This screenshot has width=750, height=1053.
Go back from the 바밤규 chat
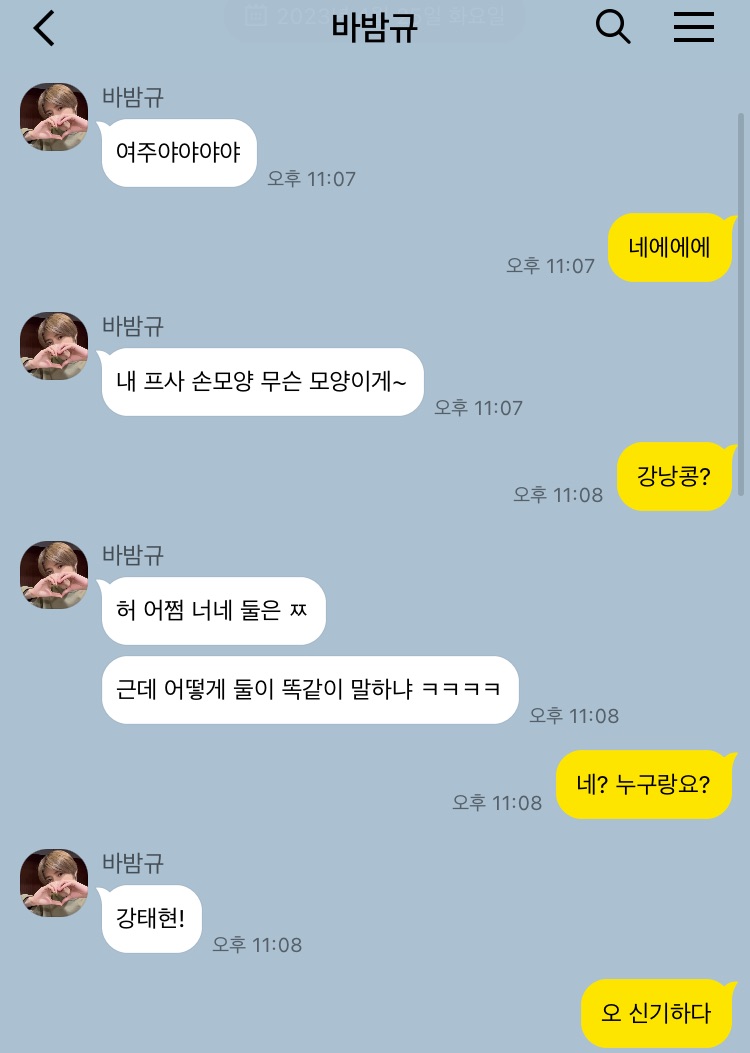click(x=44, y=29)
